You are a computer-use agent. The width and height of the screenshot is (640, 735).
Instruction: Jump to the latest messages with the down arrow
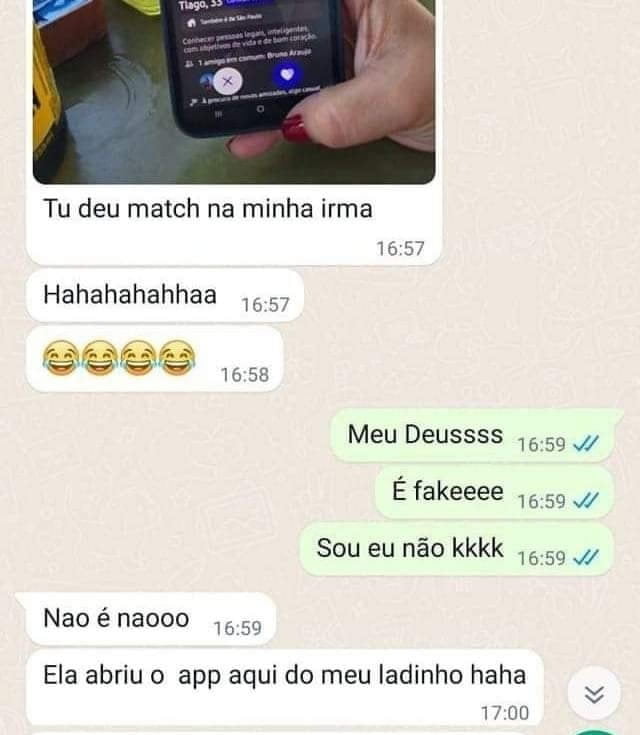click(x=594, y=696)
